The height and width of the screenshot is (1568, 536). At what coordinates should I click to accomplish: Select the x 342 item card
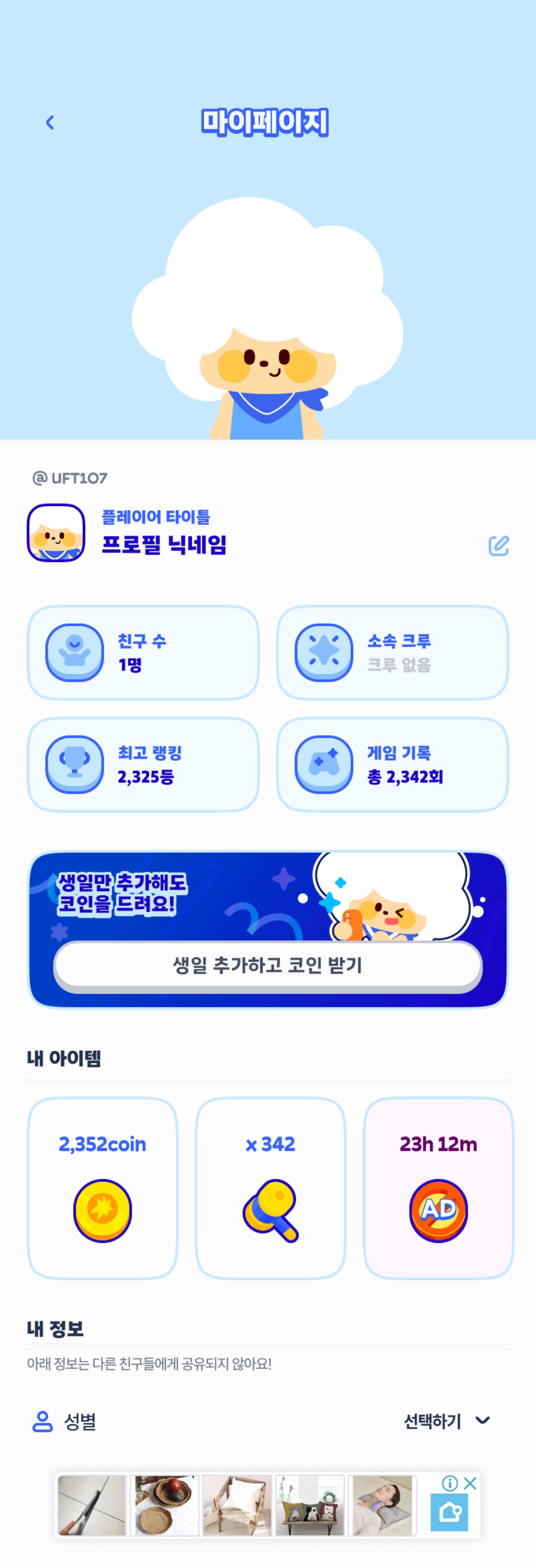pos(270,1188)
